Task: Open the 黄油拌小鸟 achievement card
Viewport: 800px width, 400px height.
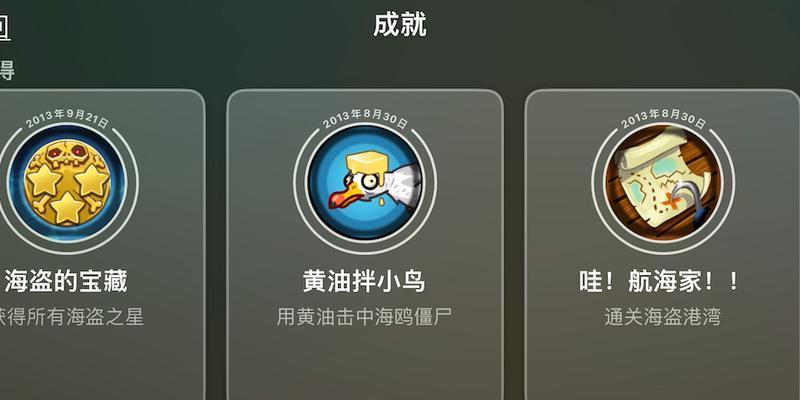Action: pos(364,245)
